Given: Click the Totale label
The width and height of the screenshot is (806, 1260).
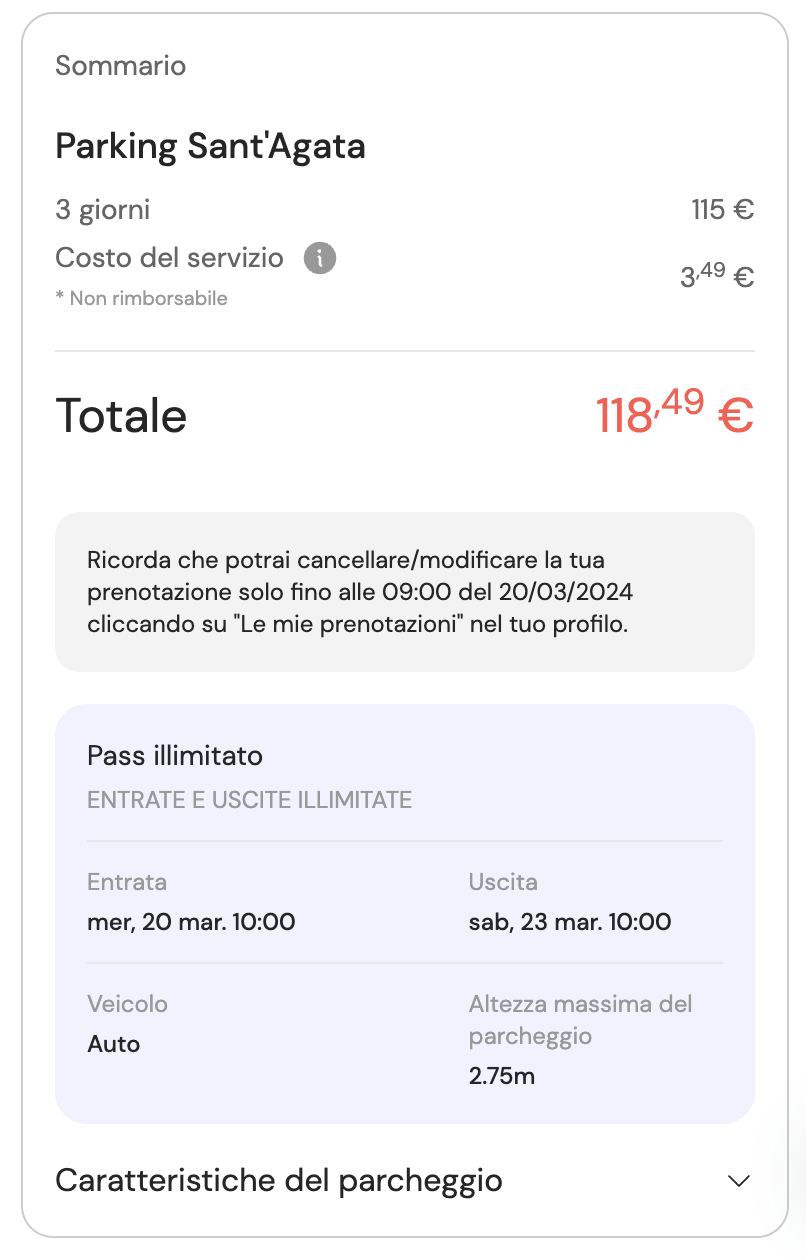Looking at the screenshot, I should pyautogui.click(x=120, y=415).
